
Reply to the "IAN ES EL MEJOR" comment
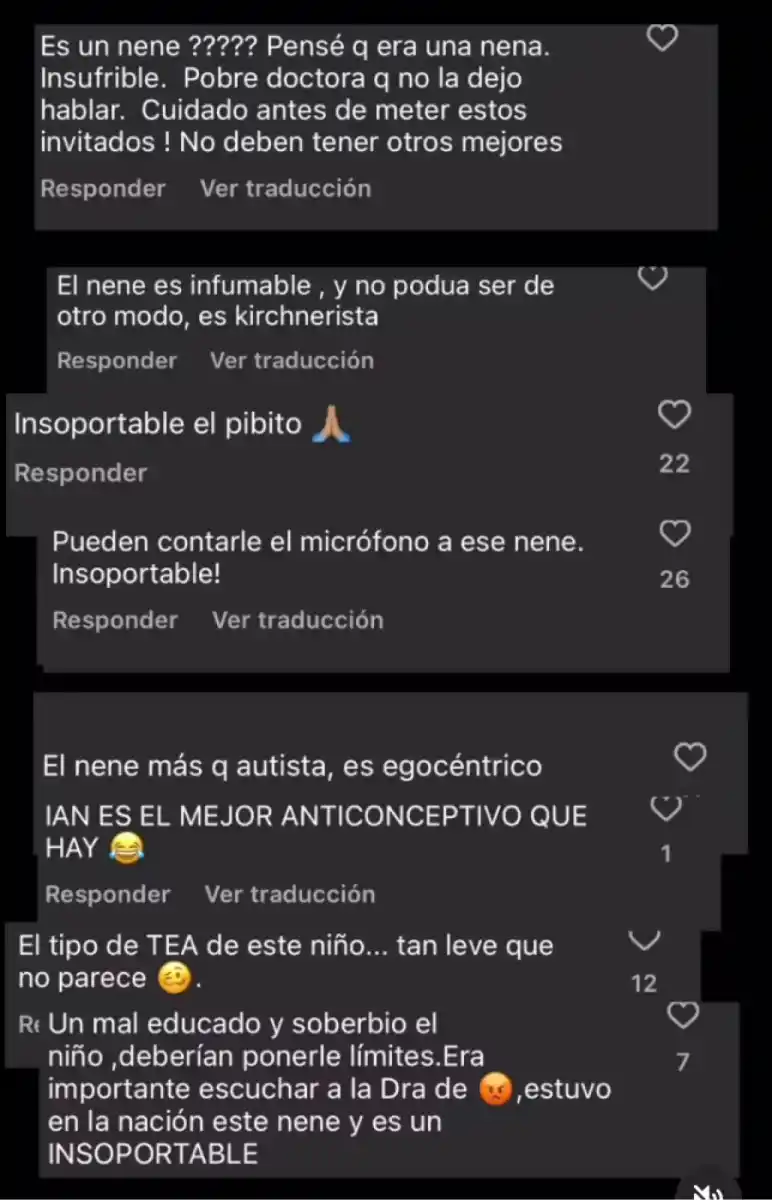107,894
